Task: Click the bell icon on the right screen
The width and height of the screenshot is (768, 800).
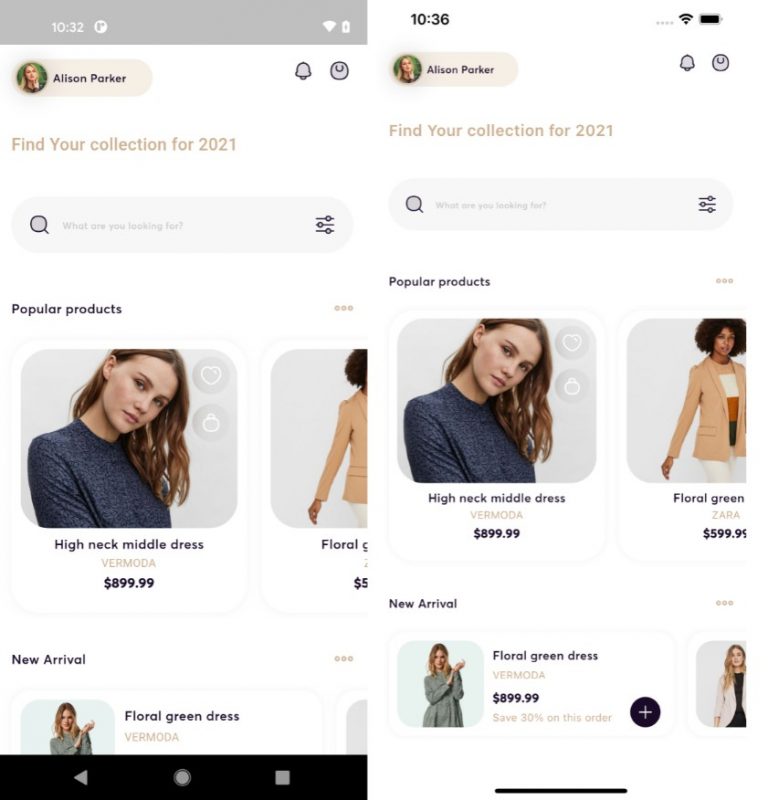Action: pos(685,61)
